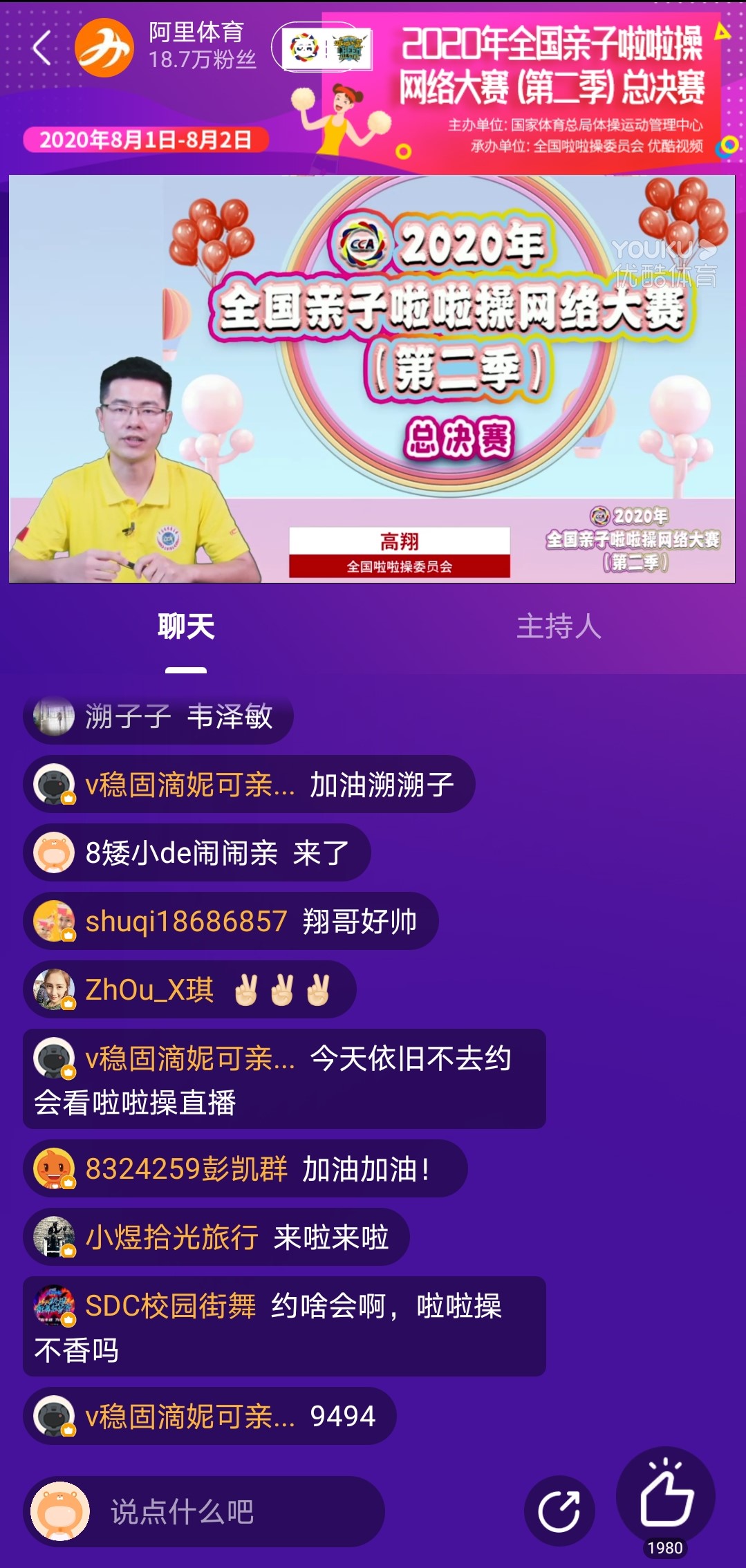Open the event logo badge beside 阿里体育
Viewport: 746px width, 1568px height.
pos(324,48)
